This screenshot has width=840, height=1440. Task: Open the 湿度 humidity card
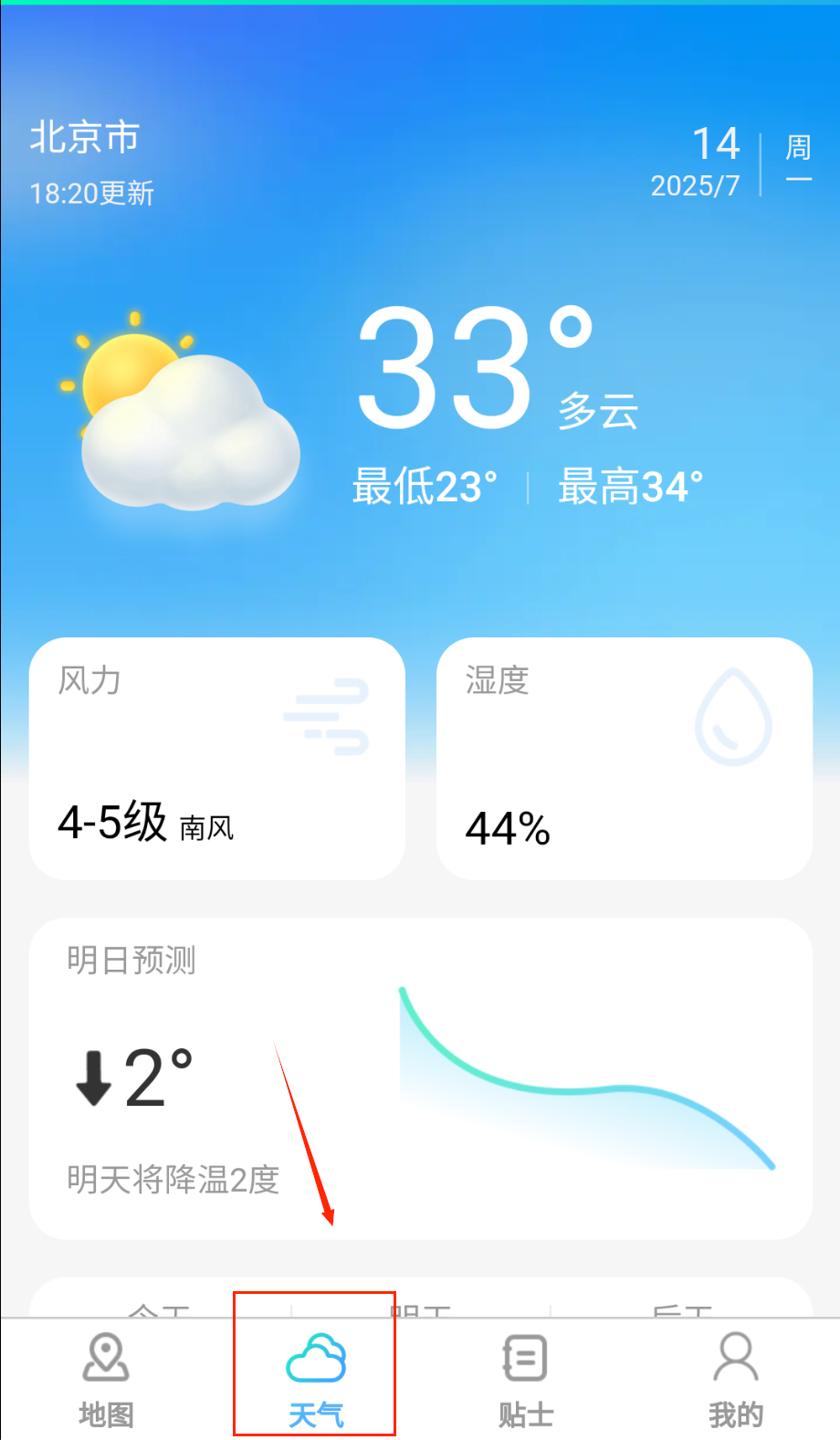(x=624, y=758)
